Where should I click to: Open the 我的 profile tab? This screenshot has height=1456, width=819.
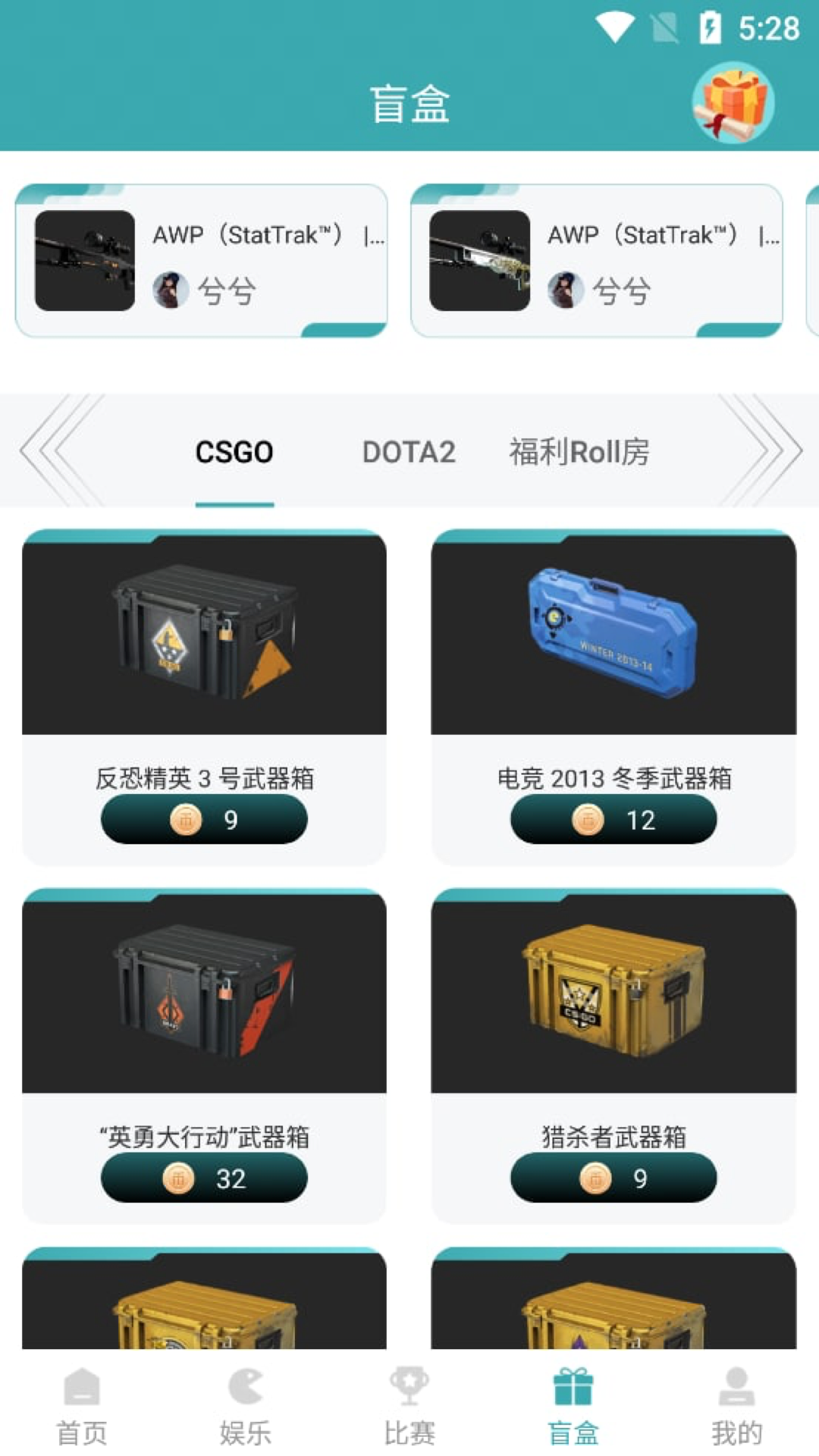tap(736, 1404)
